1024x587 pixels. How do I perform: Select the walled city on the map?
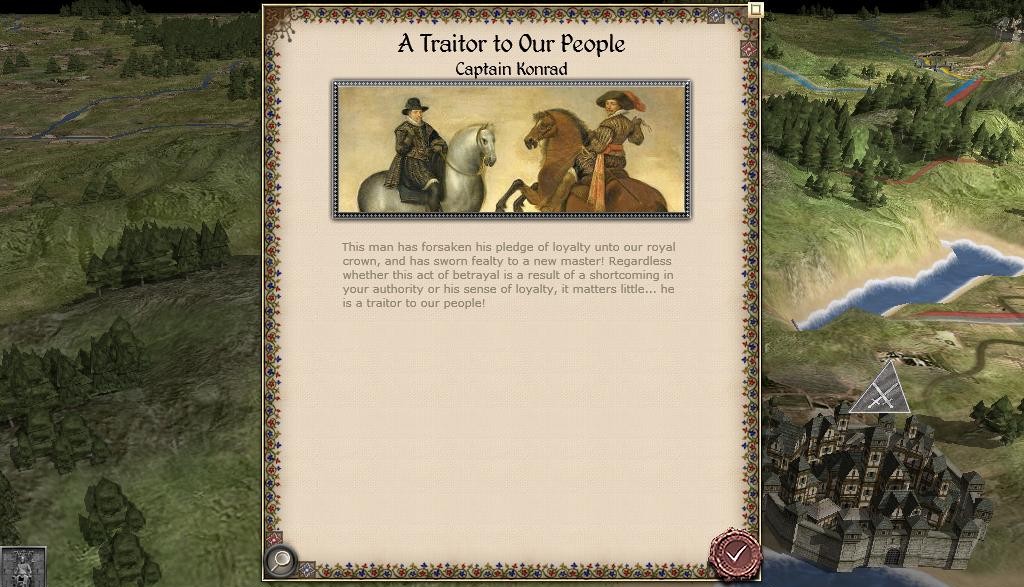click(x=880, y=490)
